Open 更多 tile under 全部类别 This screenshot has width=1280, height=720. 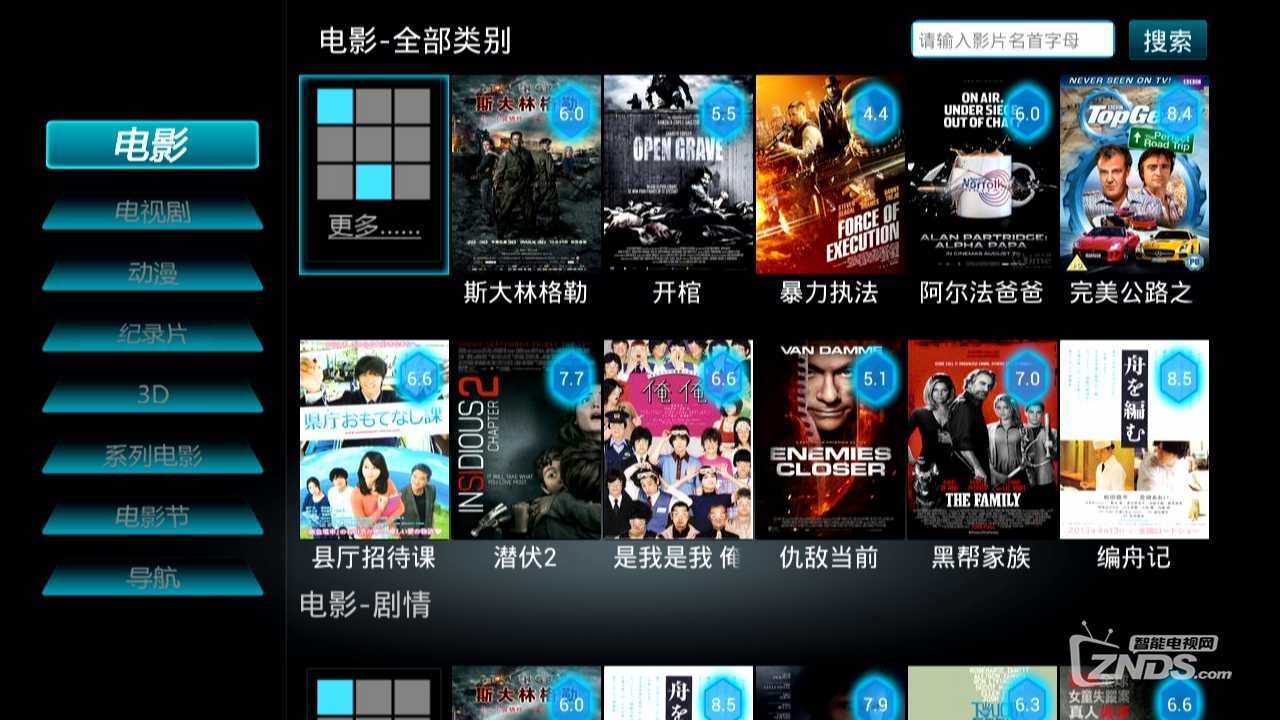374,175
